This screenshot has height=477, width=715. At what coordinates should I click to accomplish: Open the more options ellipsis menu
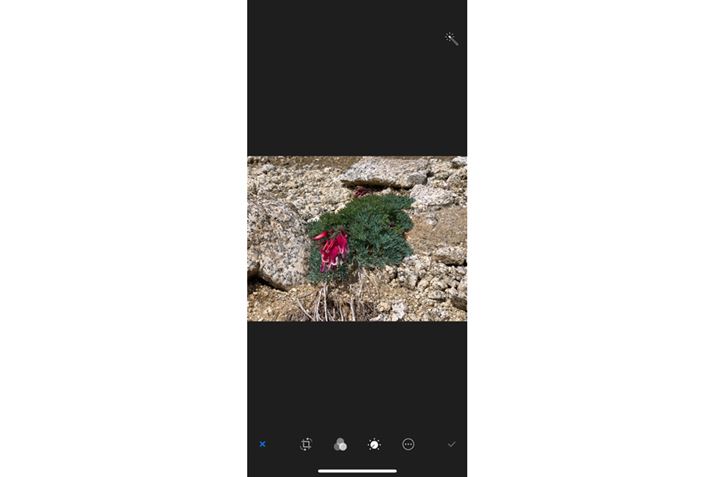point(408,444)
